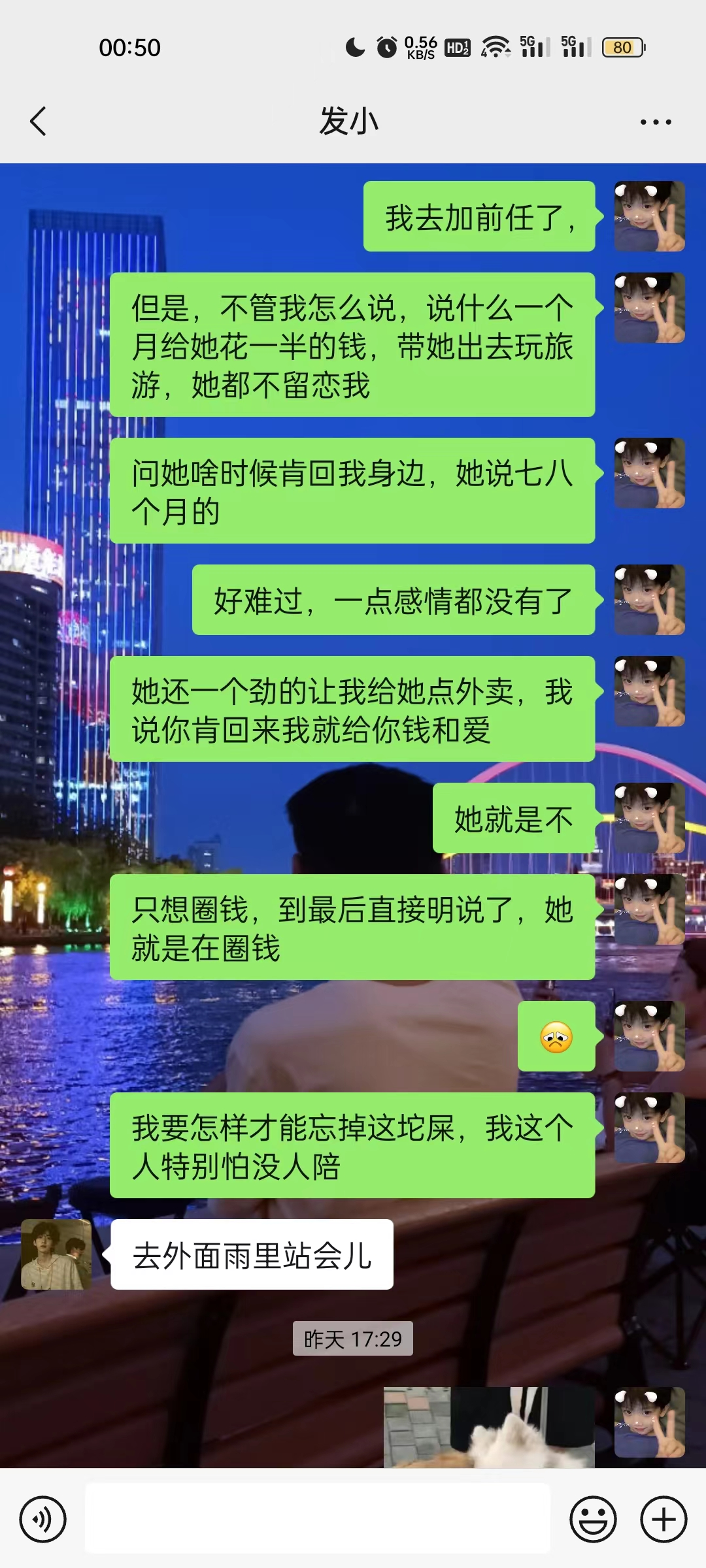Open the chat info overflow menu
This screenshot has width=706, height=1568.
point(656,122)
